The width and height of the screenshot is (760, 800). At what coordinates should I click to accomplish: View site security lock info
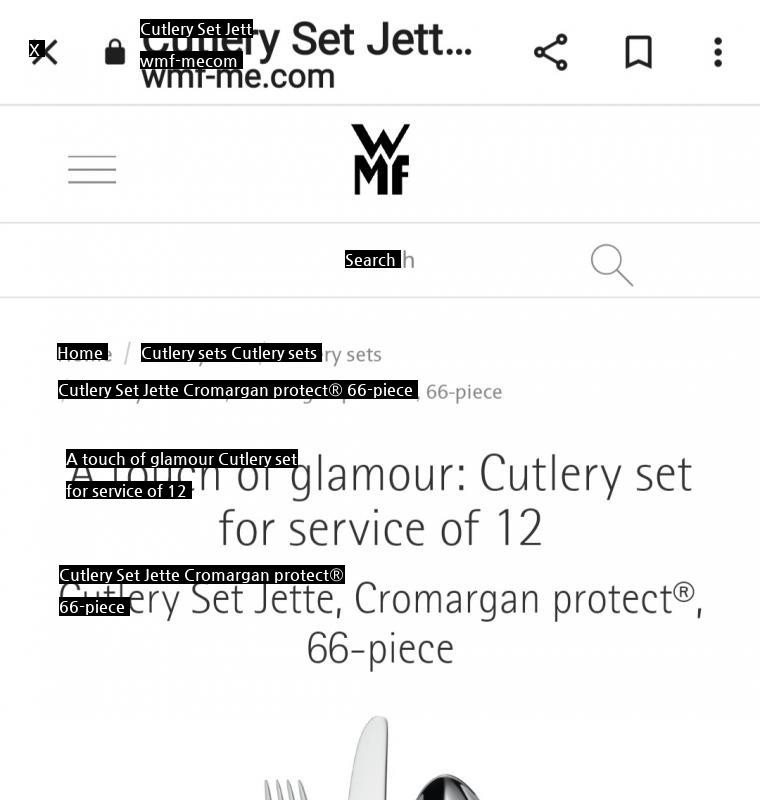(115, 53)
